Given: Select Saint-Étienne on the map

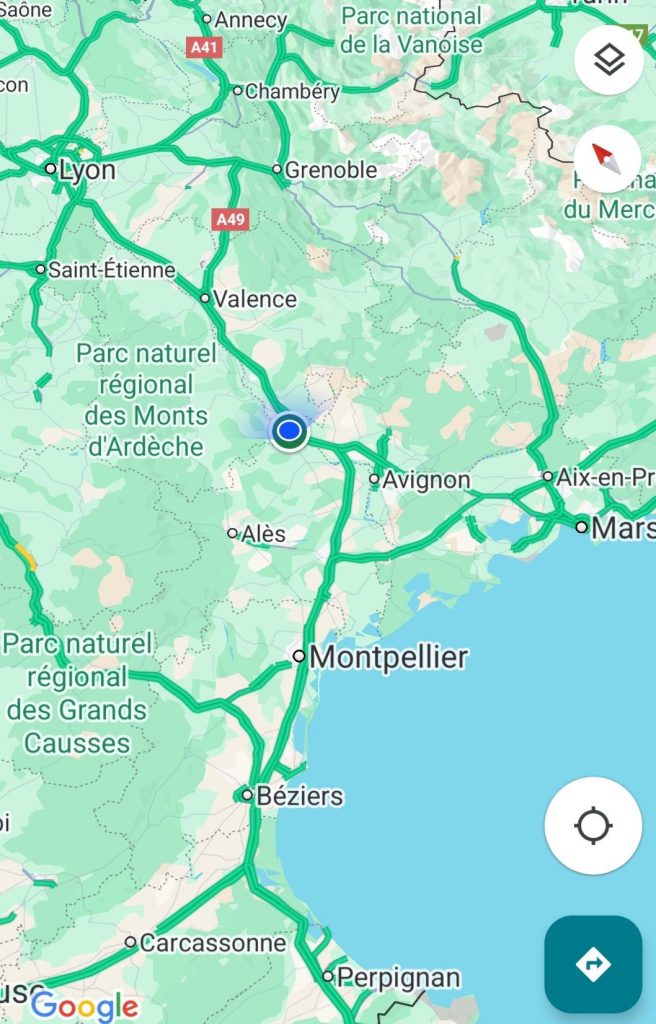Looking at the screenshot, I should pyautogui.click(x=111, y=270).
